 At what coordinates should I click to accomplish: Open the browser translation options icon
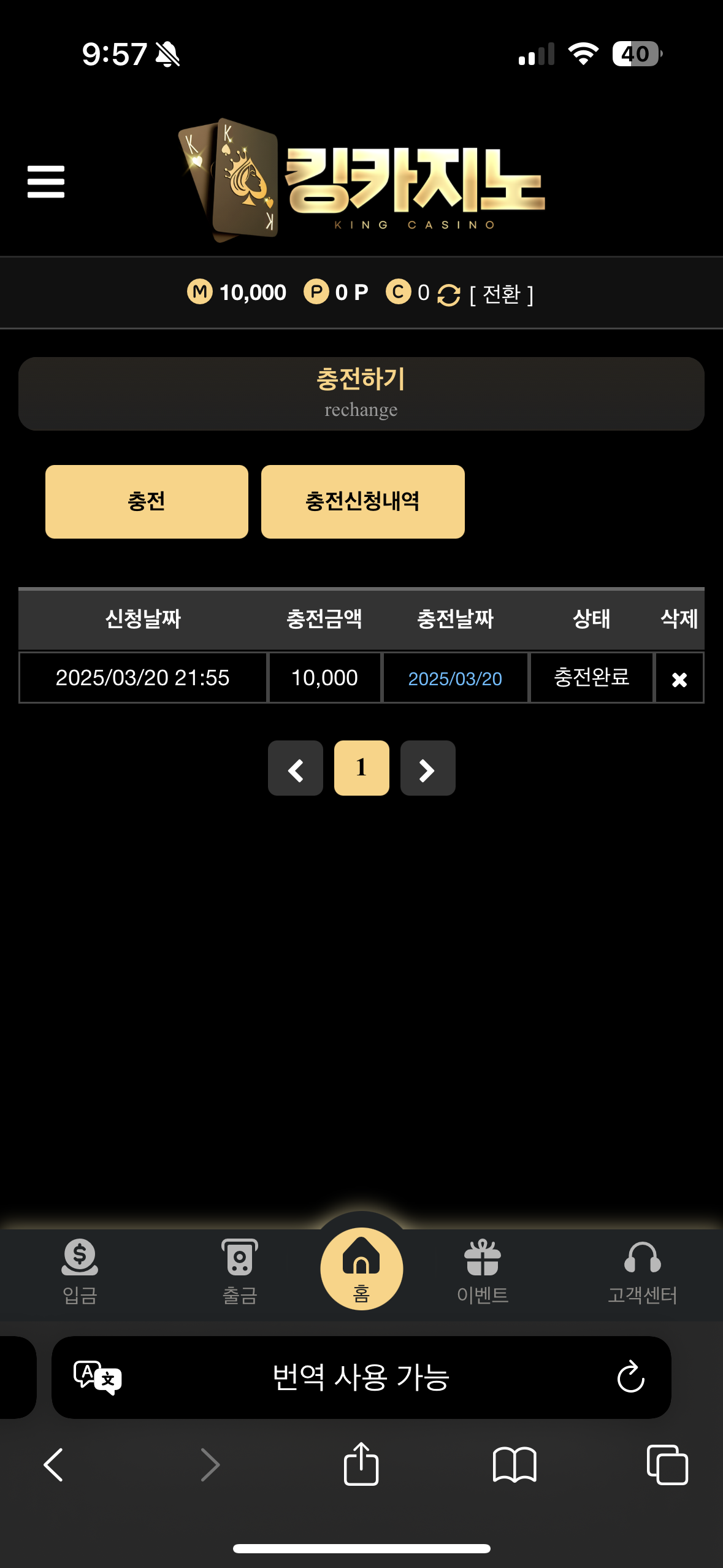[98, 1377]
